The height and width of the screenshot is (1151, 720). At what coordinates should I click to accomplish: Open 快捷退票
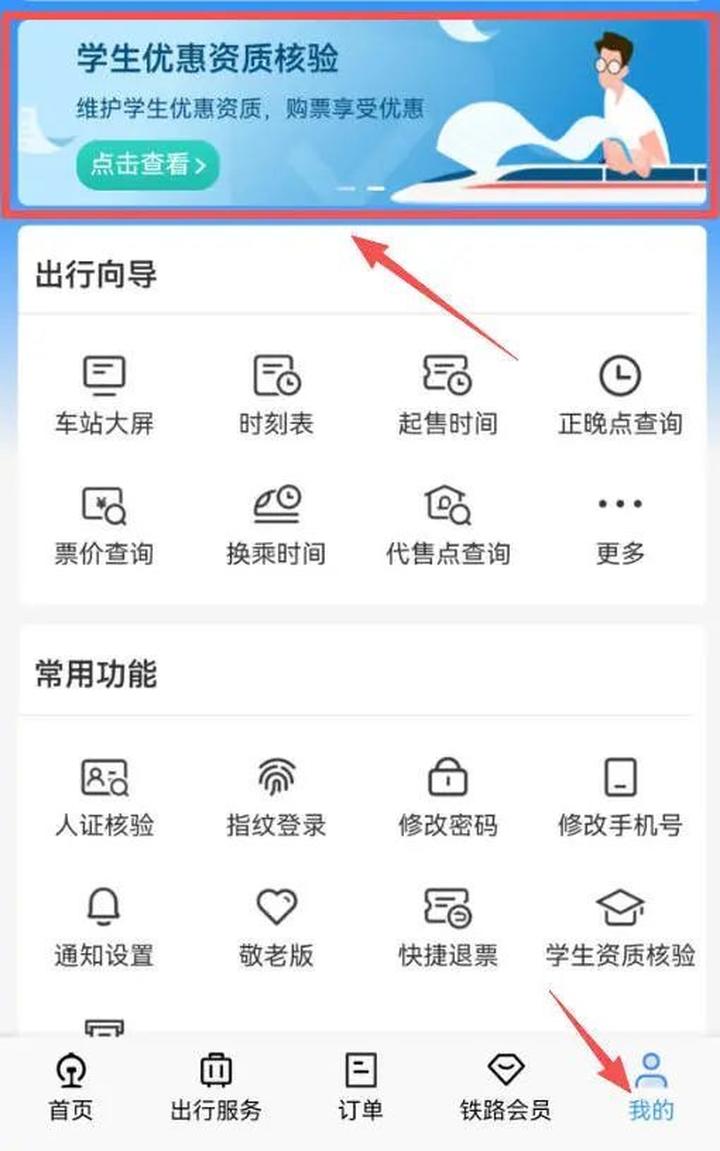point(447,926)
